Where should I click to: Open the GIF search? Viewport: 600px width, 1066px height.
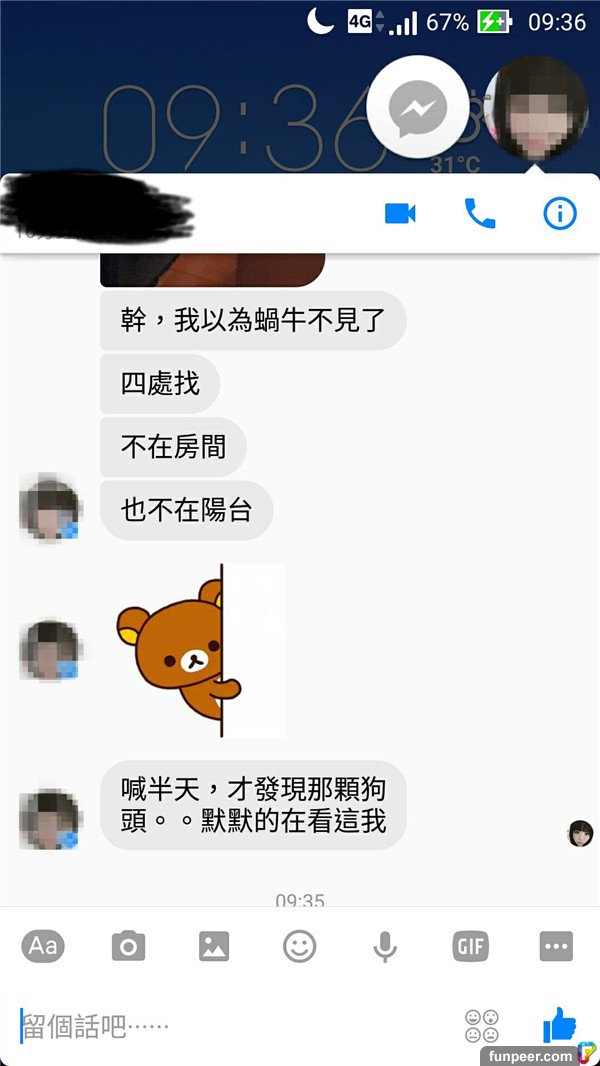point(470,945)
